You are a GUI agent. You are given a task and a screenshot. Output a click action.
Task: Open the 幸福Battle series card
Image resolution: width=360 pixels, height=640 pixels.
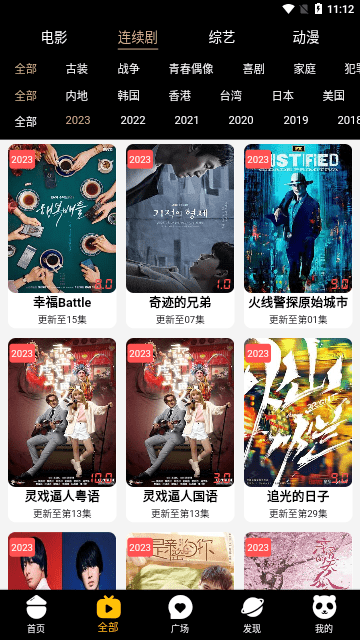[x=62, y=236]
